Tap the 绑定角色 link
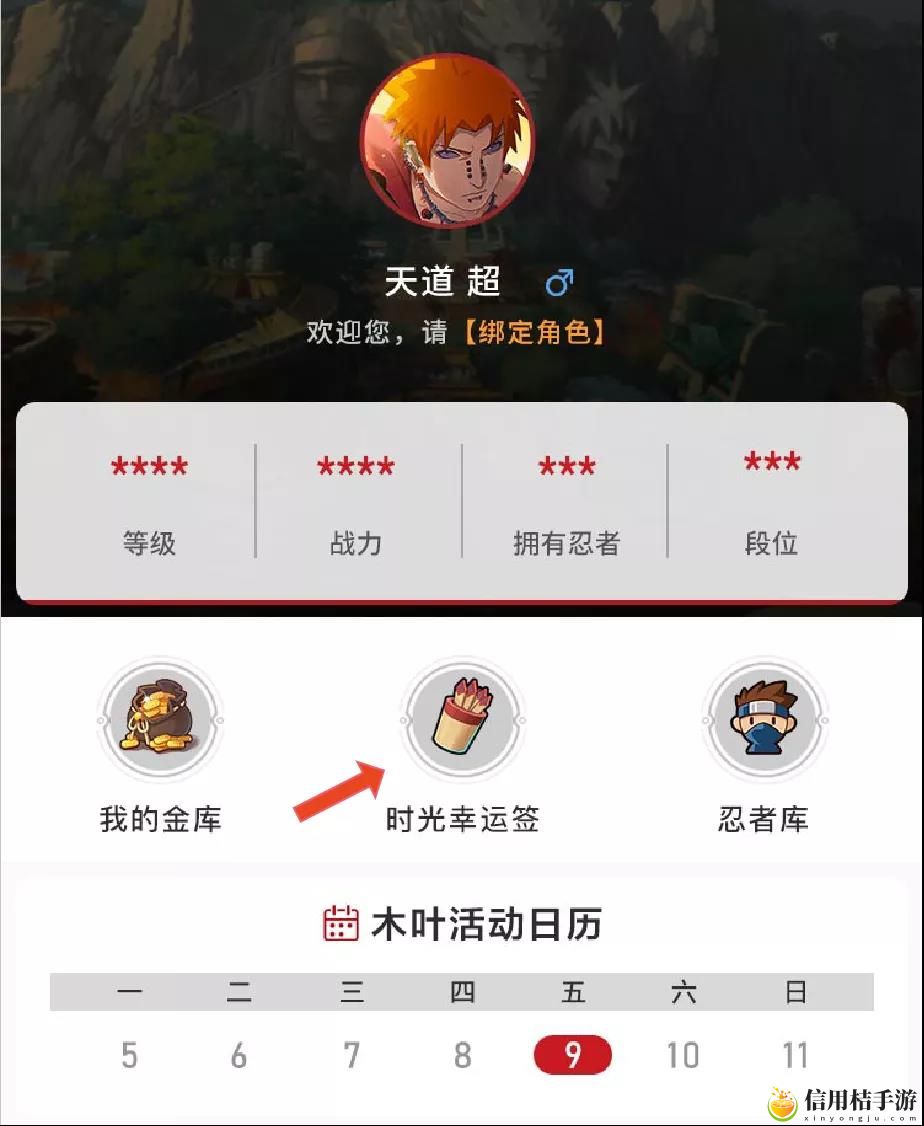 click(x=534, y=332)
